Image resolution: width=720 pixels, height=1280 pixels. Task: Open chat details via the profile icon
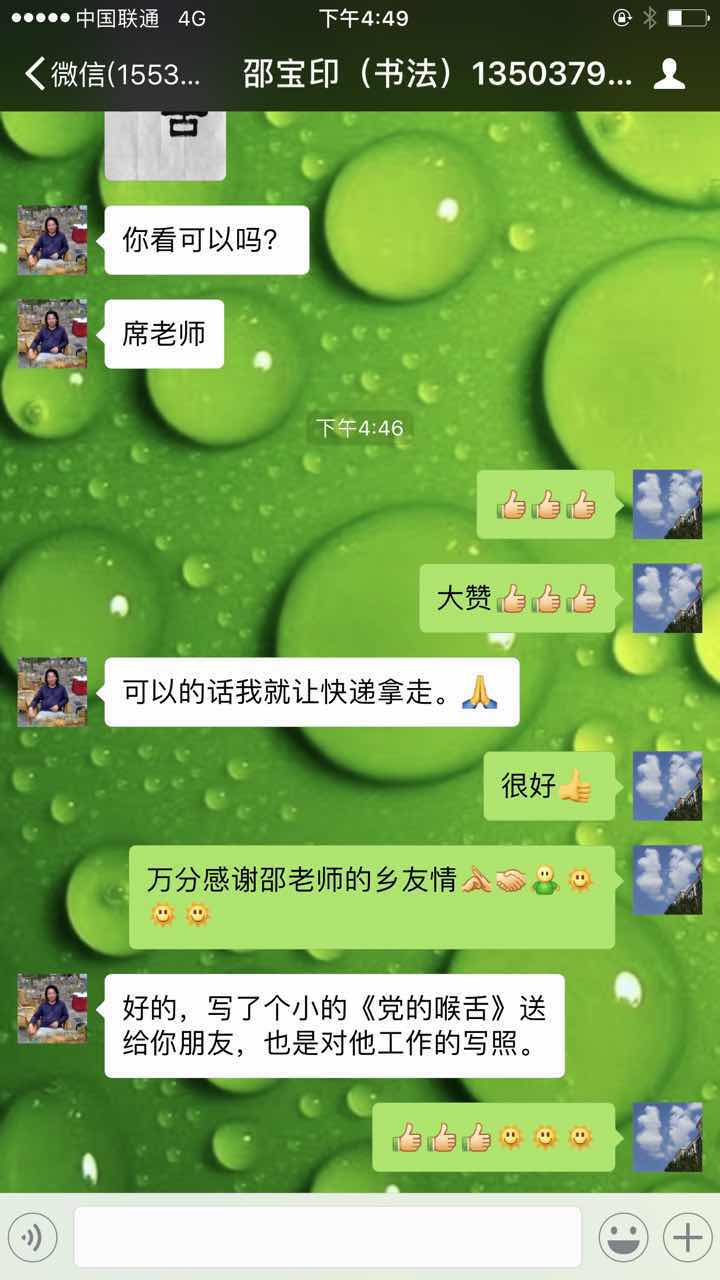click(x=669, y=75)
